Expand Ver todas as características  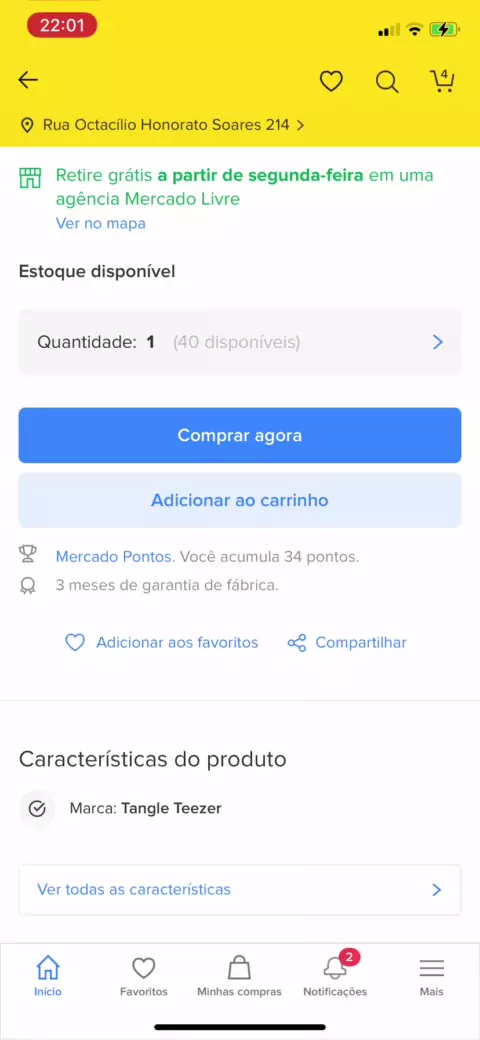coord(239,889)
